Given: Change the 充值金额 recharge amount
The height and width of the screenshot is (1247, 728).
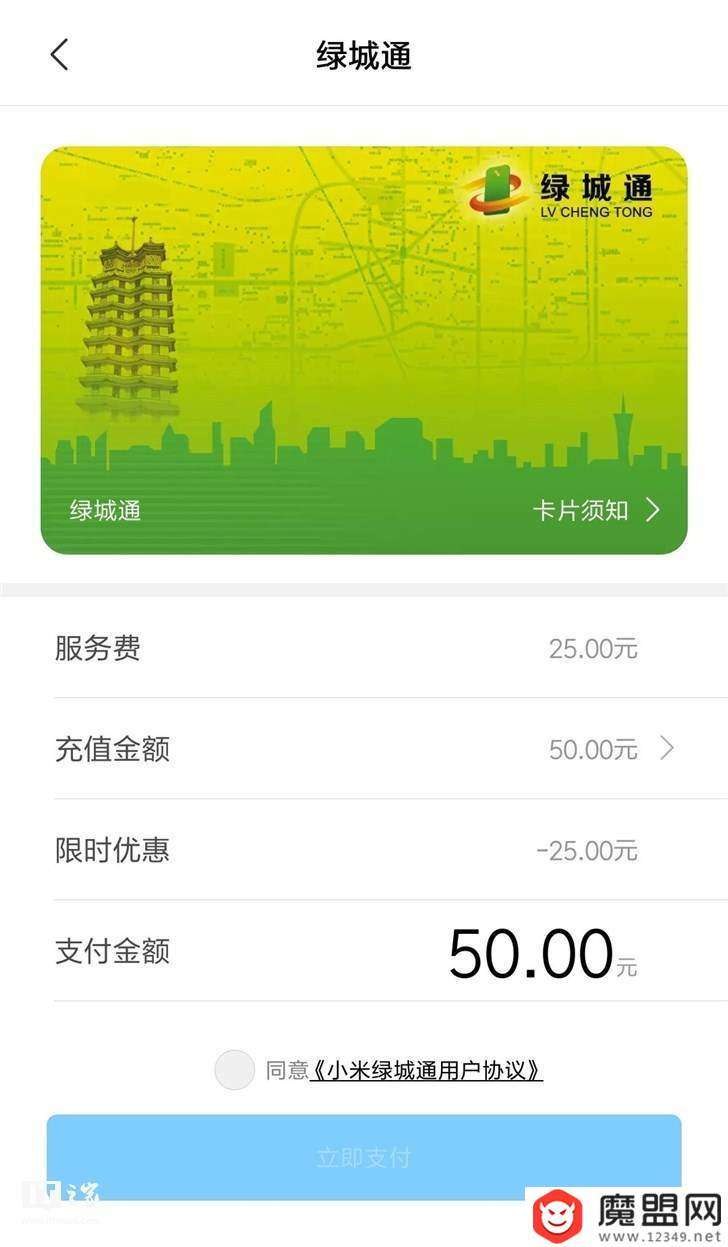Looking at the screenshot, I should (x=610, y=748).
